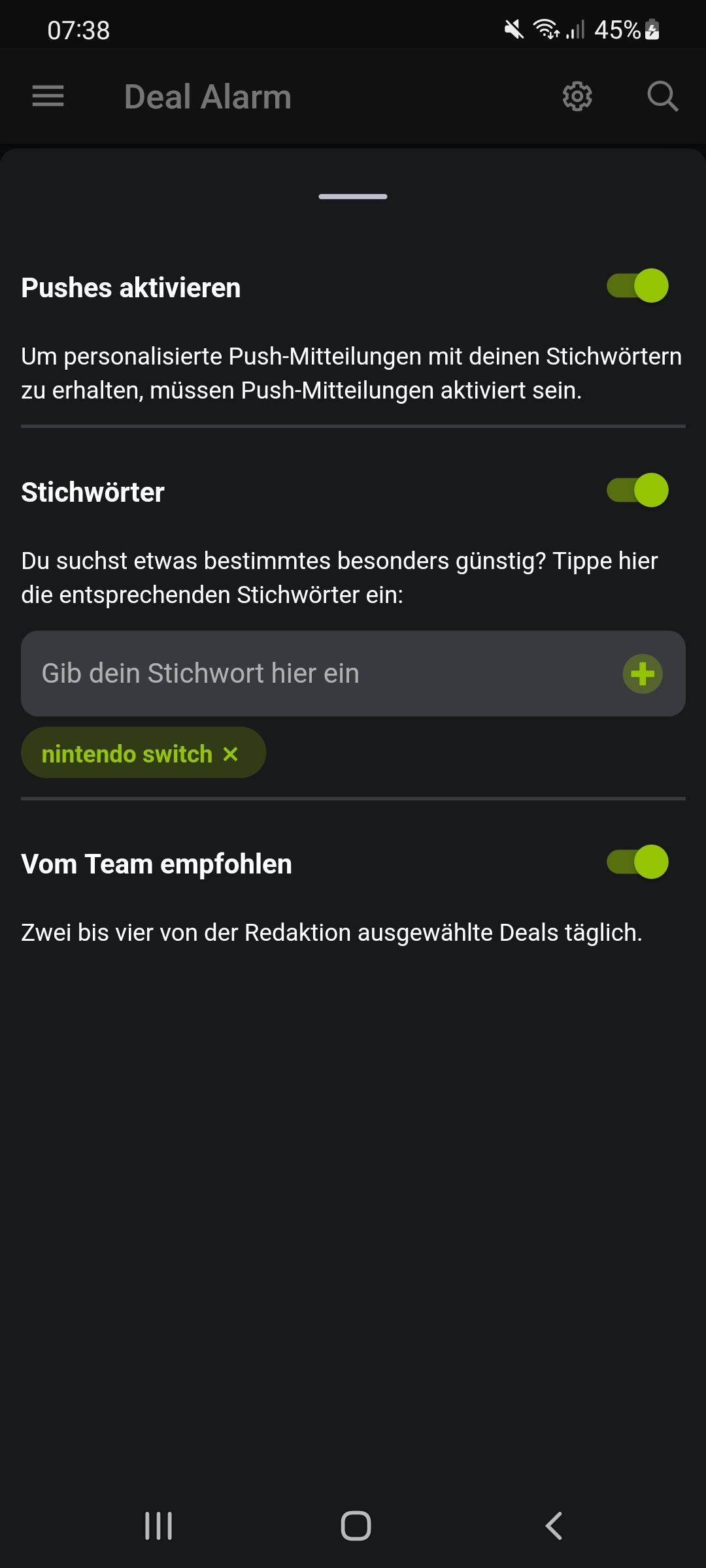This screenshot has width=706, height=1568.
Task: Go back with the system back button
Action: pyautogui.click(x=554, y=1526)
